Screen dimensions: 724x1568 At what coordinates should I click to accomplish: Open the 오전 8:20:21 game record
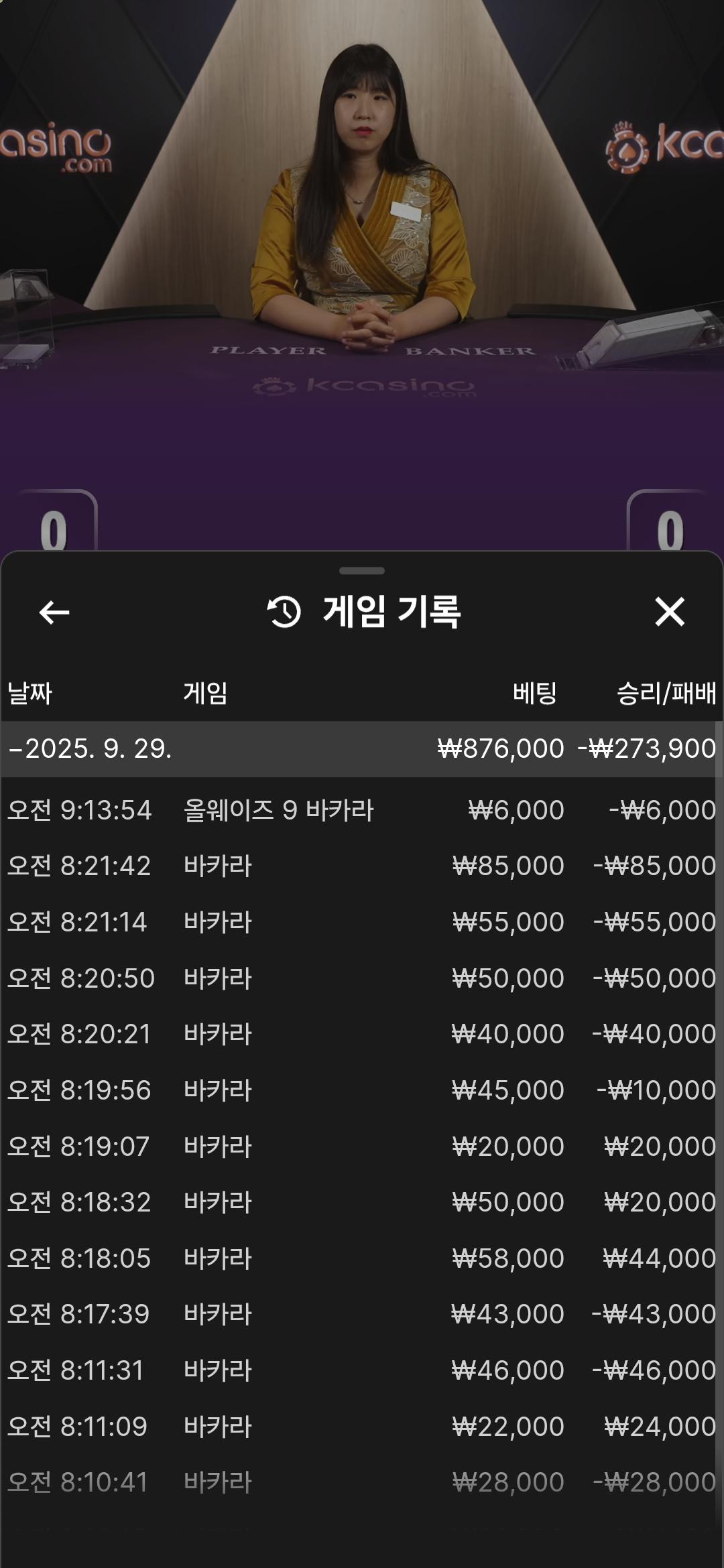(x=361, y=1034)
